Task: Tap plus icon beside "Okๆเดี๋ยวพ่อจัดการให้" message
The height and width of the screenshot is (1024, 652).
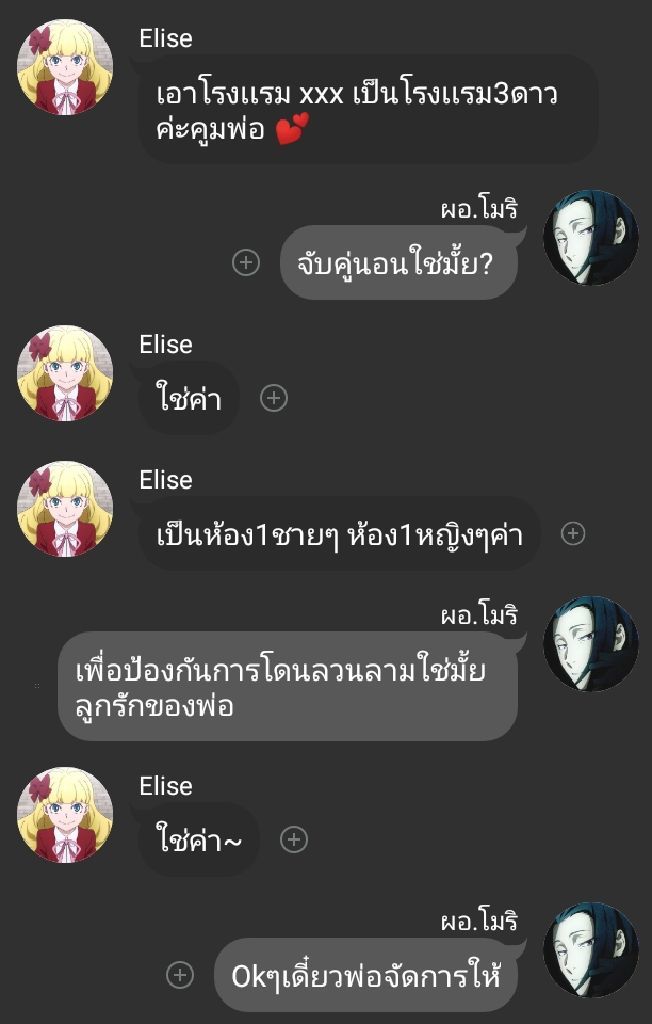Action: coord(180,975)
